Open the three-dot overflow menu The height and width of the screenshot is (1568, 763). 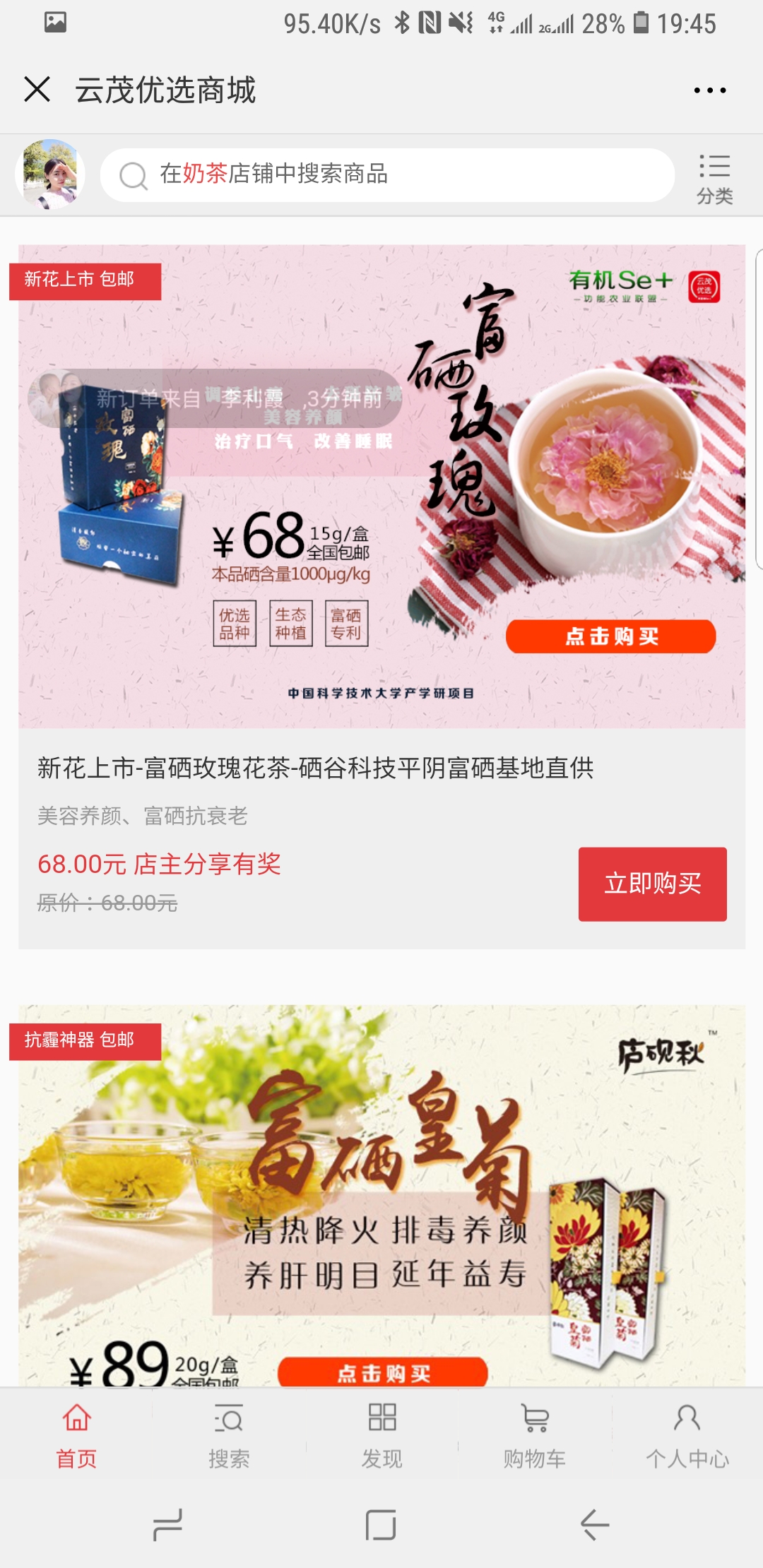(709, 90)
